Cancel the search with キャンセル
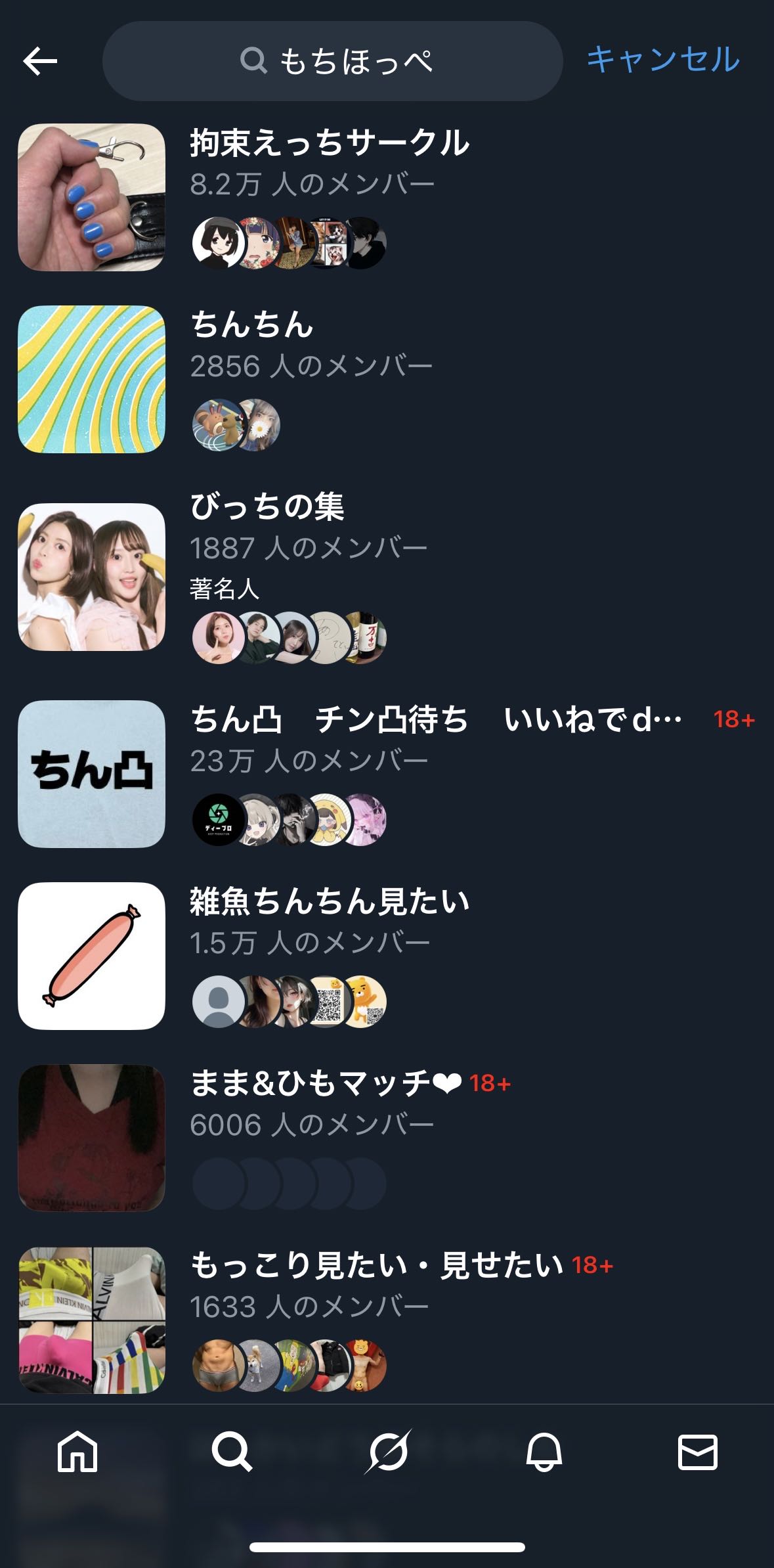 point(662,60)
